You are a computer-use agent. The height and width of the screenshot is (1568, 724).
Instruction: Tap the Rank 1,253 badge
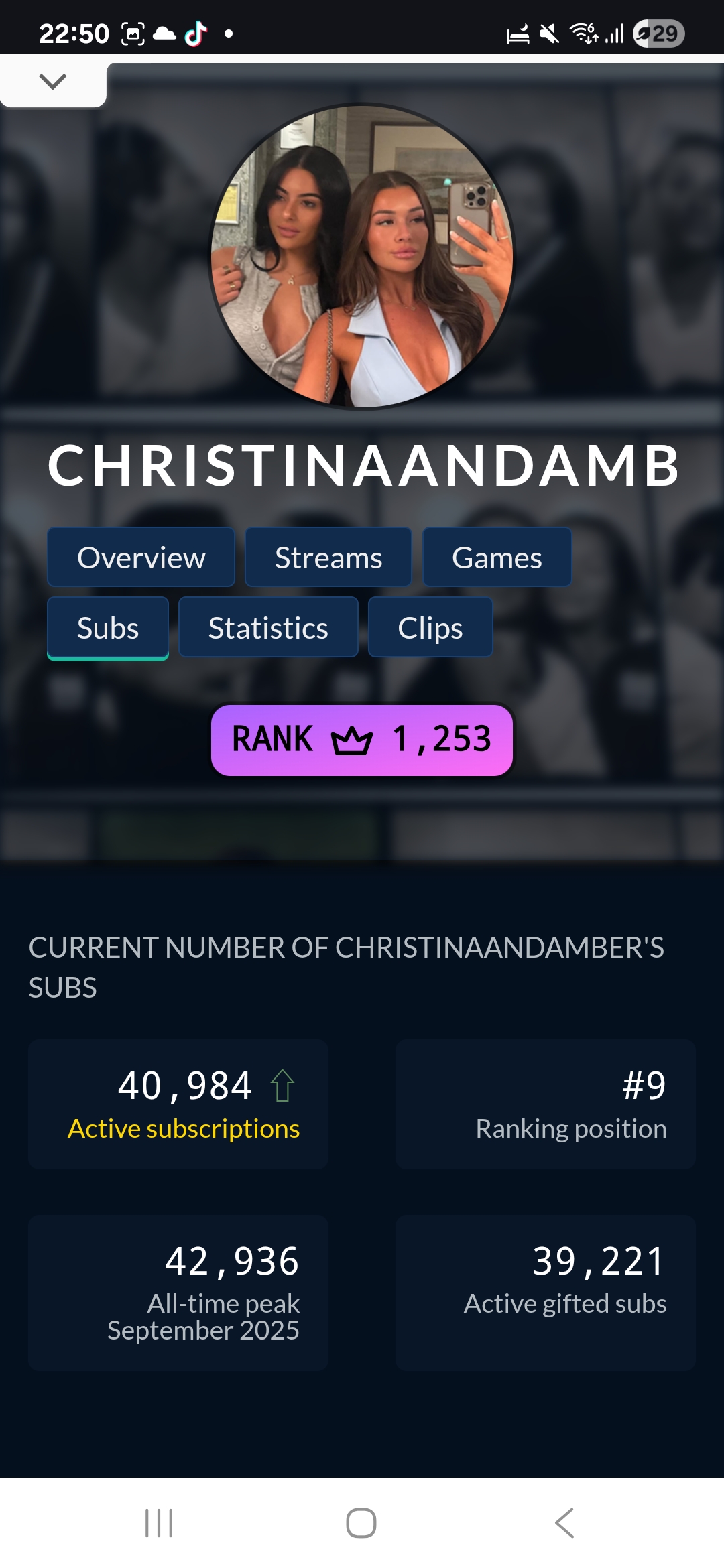click(362, 740)
